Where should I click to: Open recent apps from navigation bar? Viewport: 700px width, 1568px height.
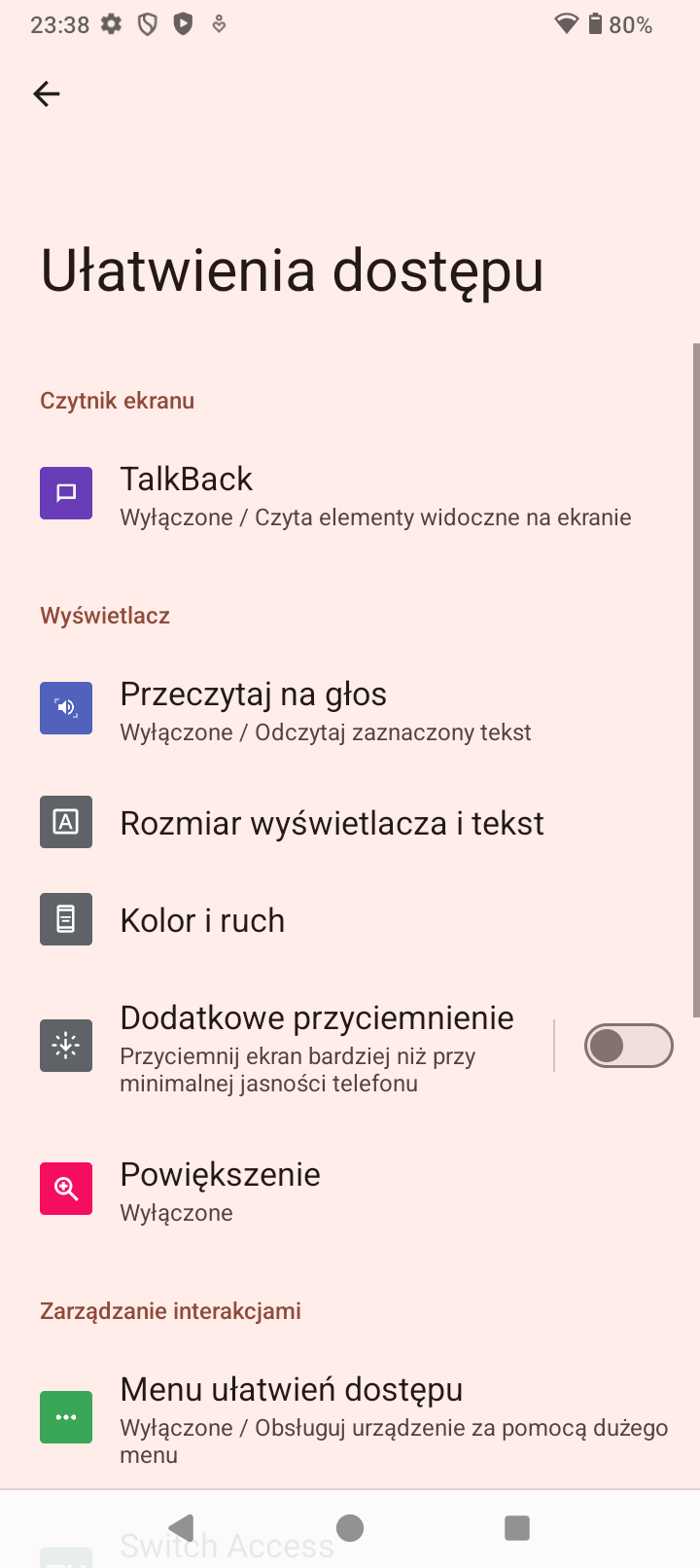[x=517, y=1528]
